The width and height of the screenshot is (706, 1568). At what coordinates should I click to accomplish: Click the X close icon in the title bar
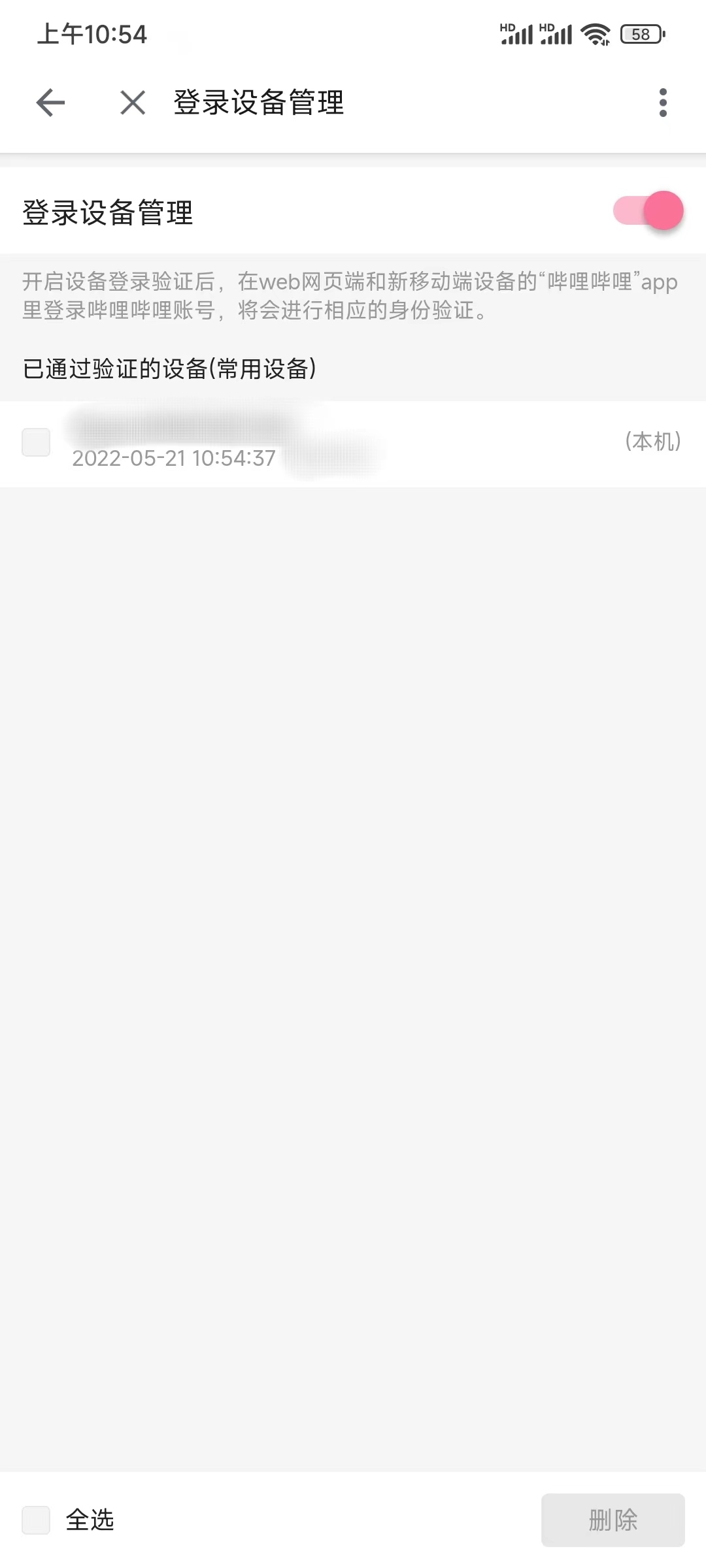131,103
